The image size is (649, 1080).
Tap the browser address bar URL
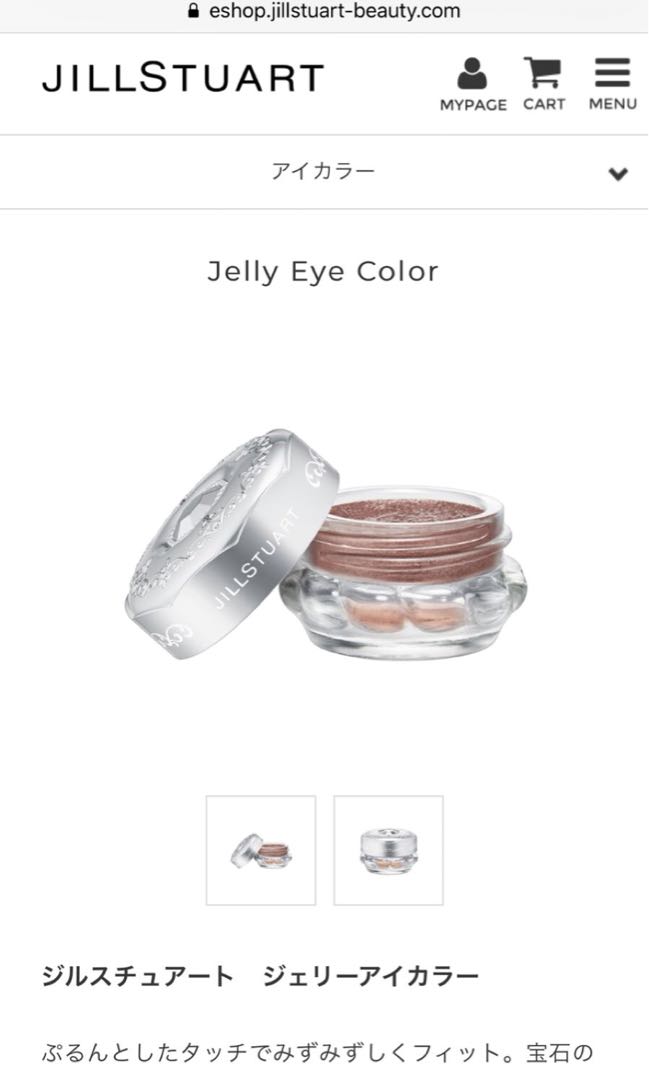point(324,12)
